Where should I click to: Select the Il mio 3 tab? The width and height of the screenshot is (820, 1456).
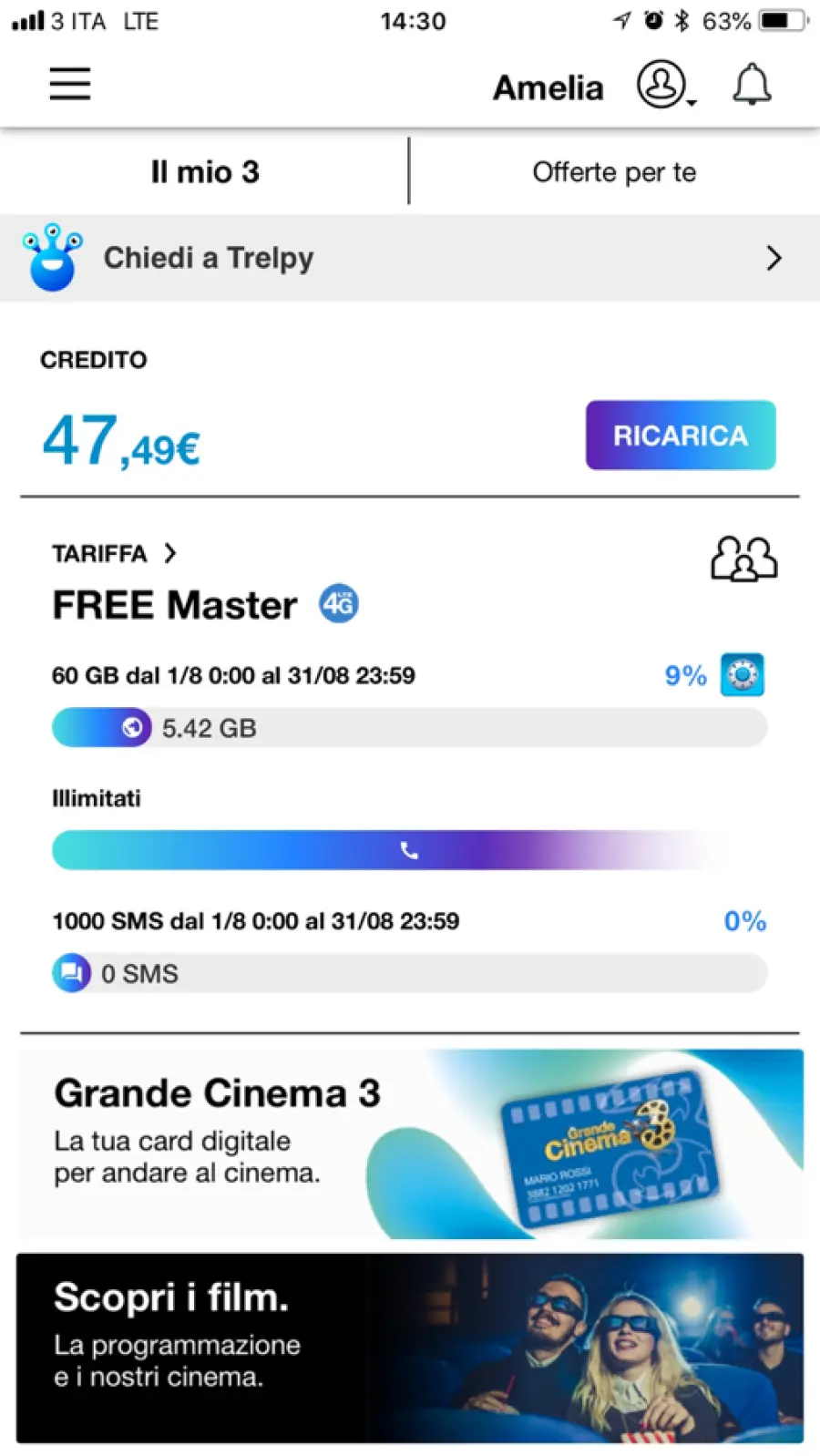click(205, 171)
